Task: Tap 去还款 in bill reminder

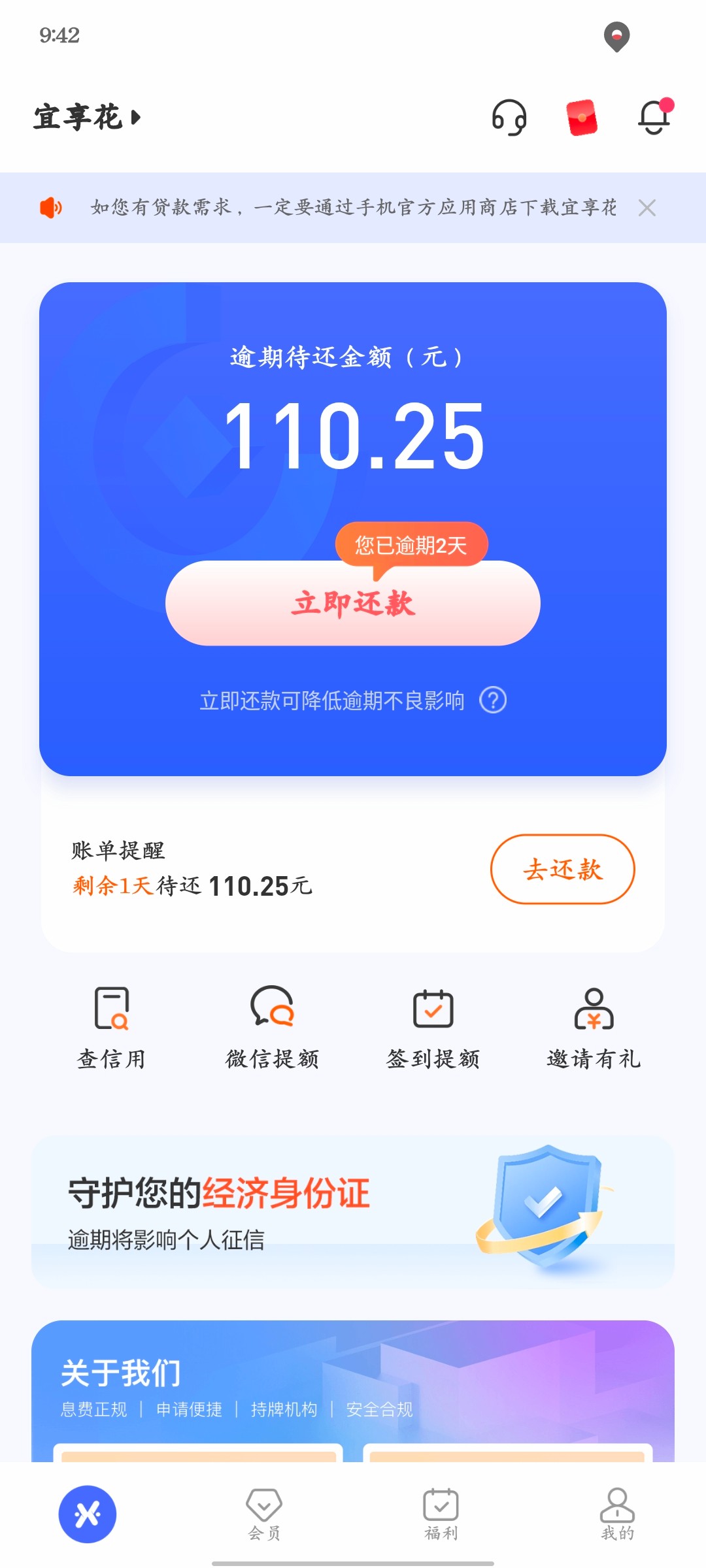Action: click(x=562, y=869)
